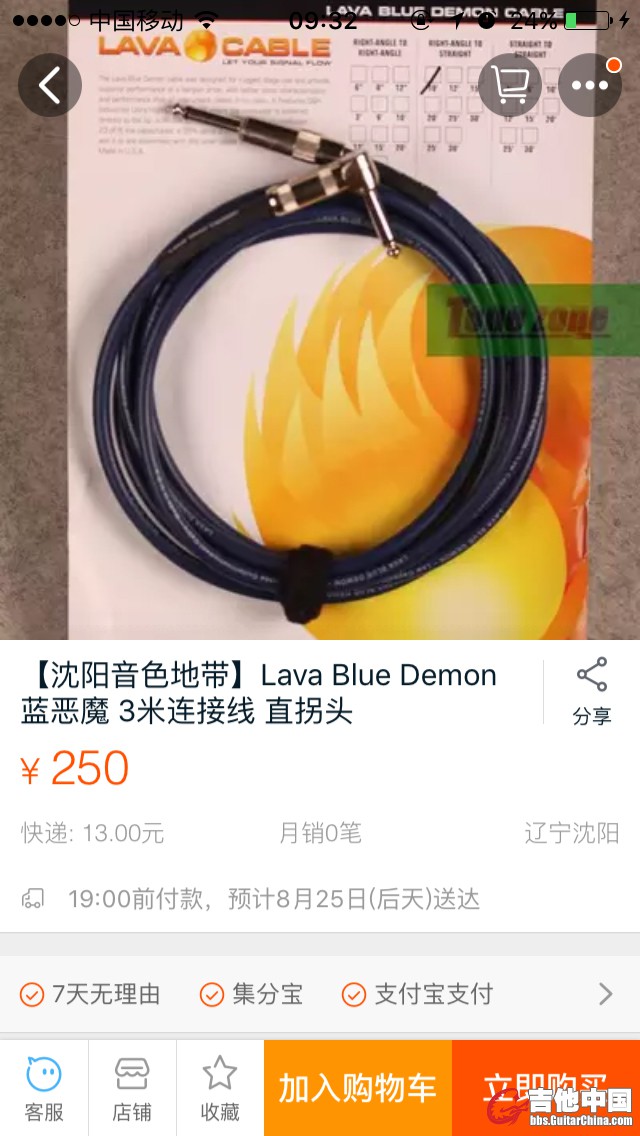Contact customer service via 客服
This screenshot has height=1136, width=640.
point(44,1088)
